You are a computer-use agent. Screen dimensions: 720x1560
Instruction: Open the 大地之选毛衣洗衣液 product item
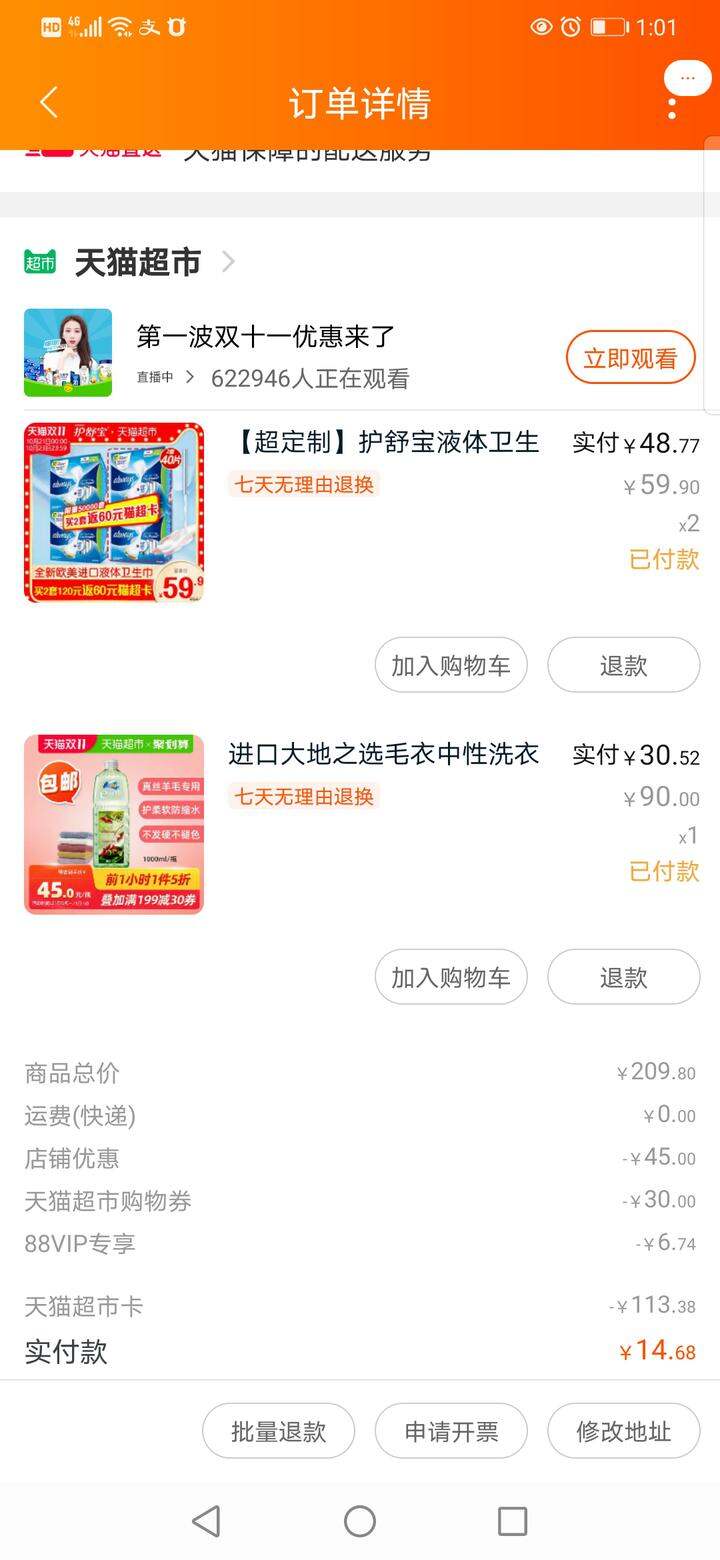click(362, 824)
